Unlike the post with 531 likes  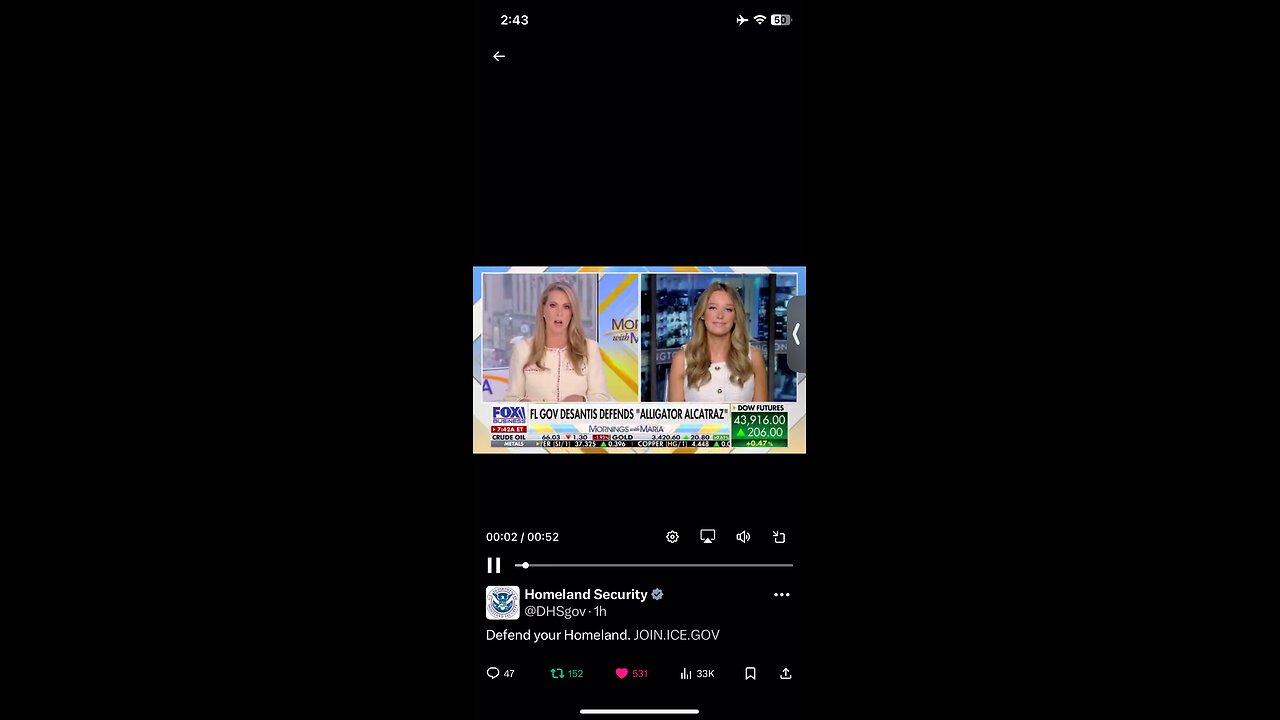pyautogui.click(x=621, y=674)
